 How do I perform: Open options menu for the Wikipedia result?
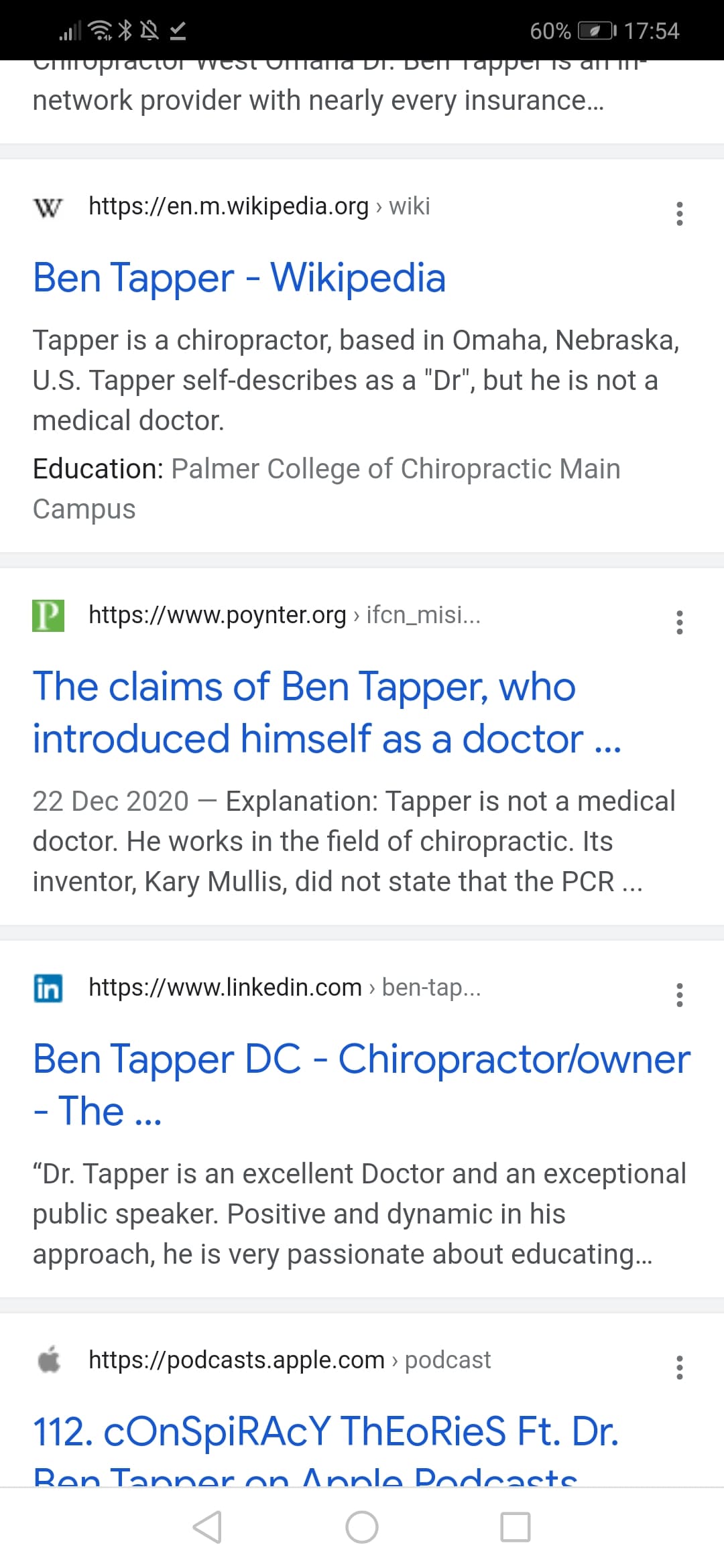pos(680,214)
